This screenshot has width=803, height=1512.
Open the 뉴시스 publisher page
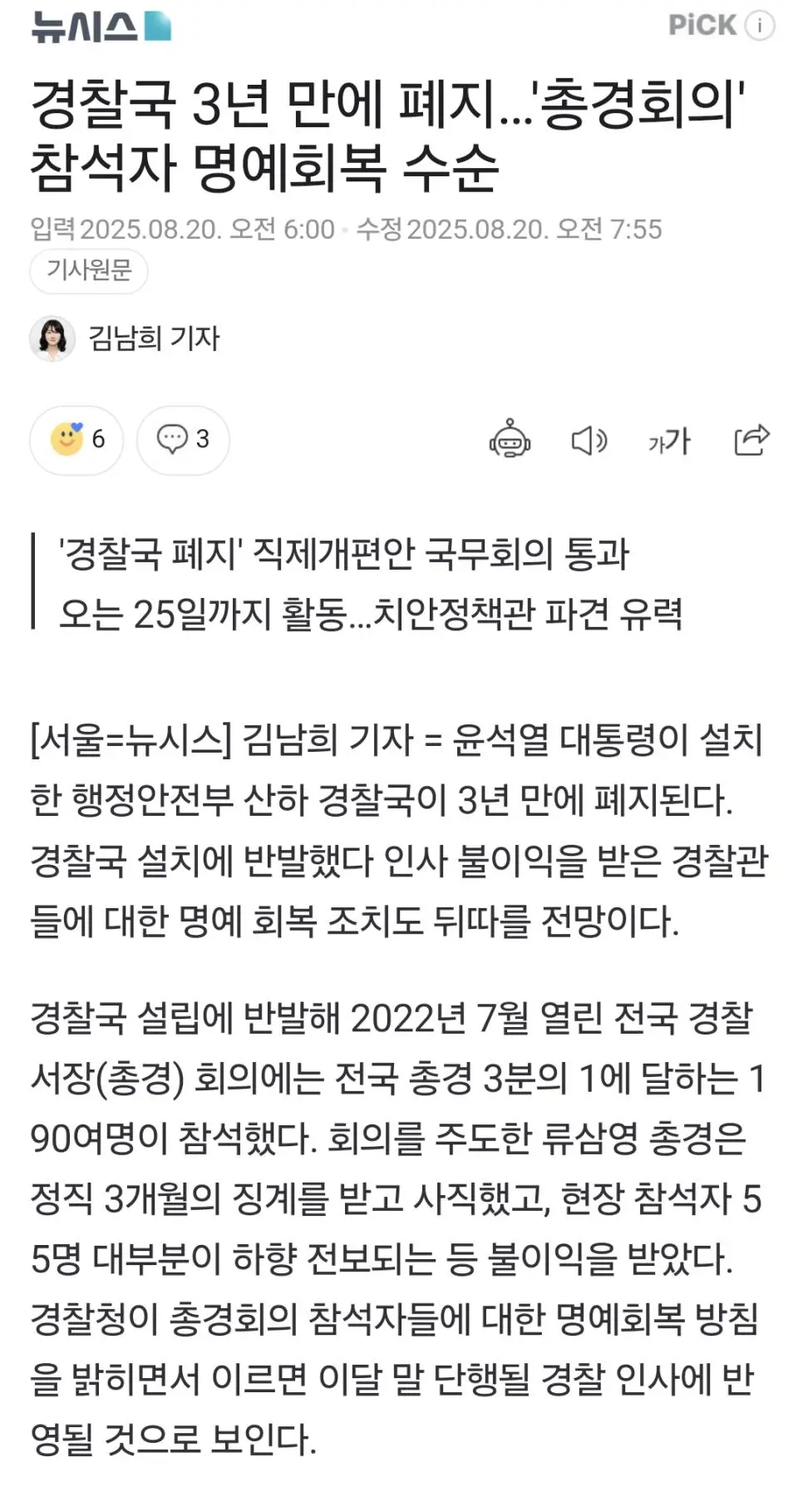point(101,26)
